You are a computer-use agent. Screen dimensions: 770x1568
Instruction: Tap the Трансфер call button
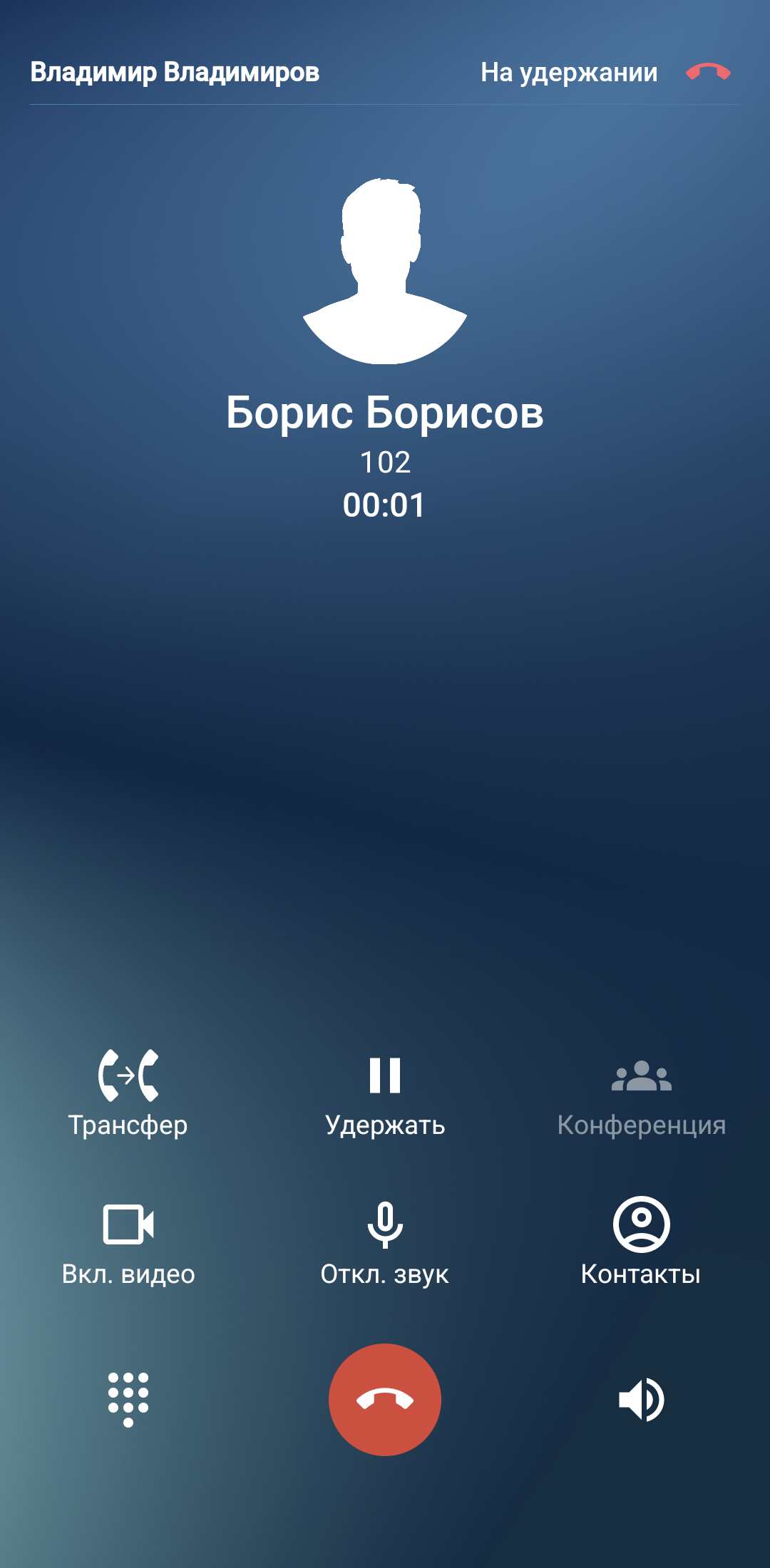pos(128,1093)
